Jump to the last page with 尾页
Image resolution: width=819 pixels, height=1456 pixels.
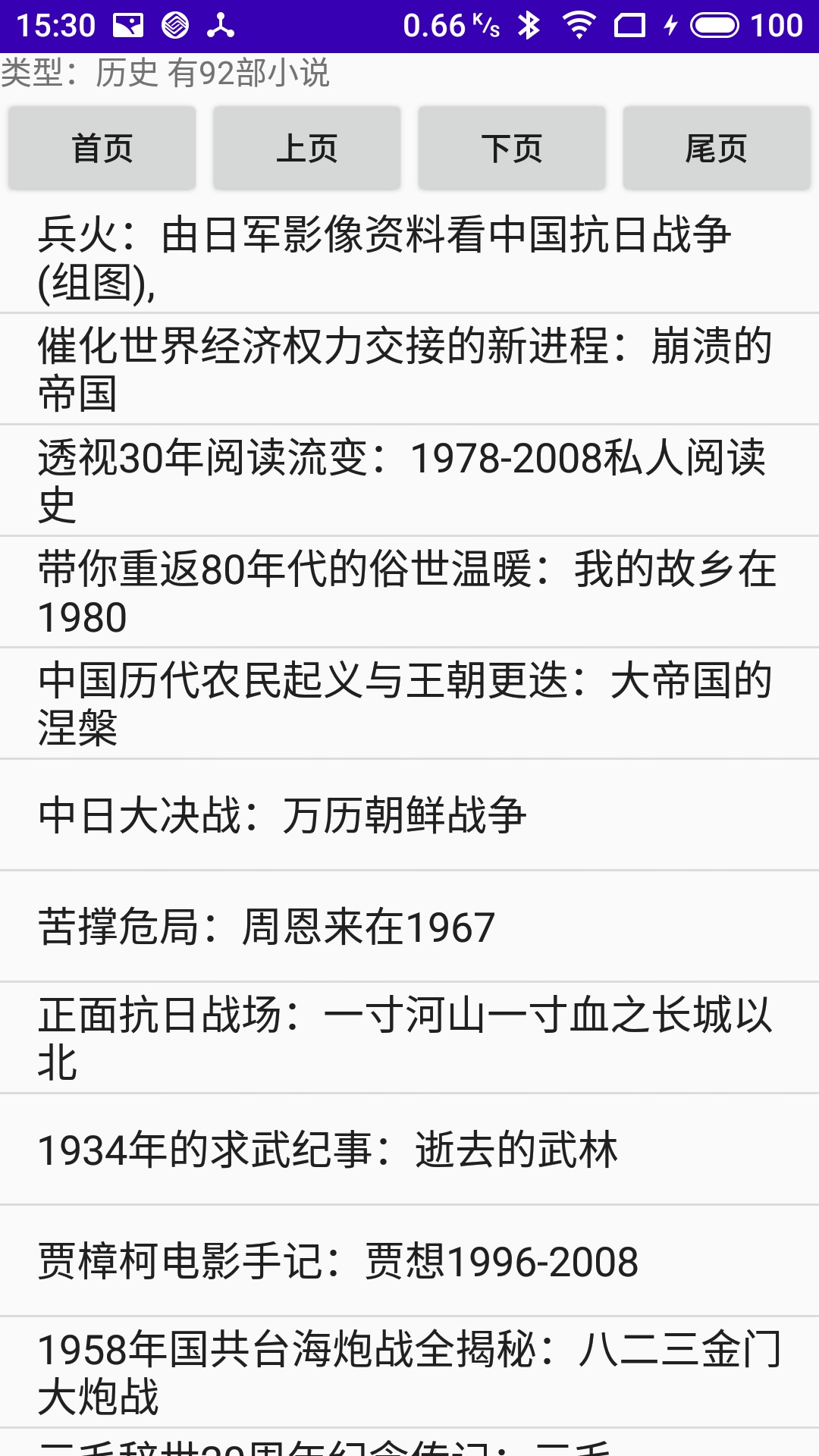tap(717, 148)
